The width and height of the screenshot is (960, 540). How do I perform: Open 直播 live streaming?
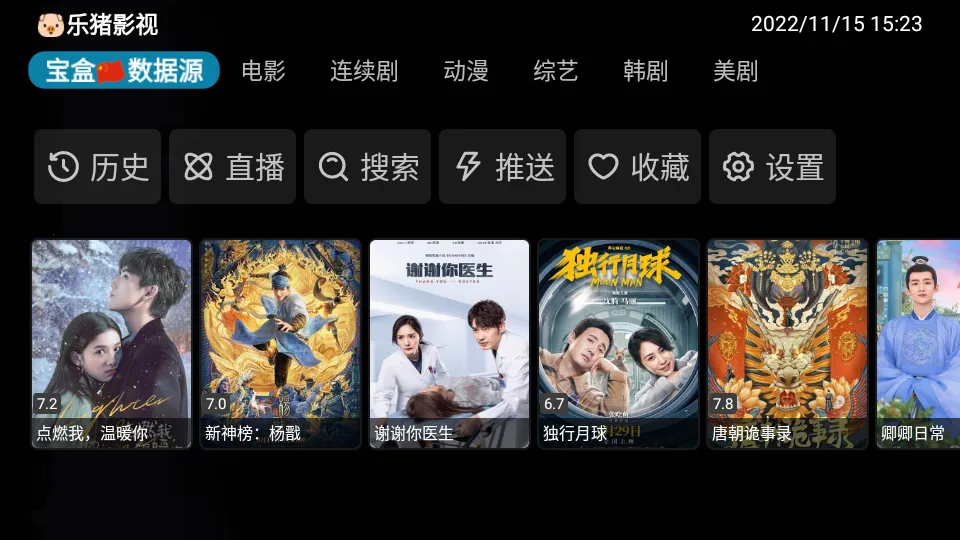[x=233, y=167]
